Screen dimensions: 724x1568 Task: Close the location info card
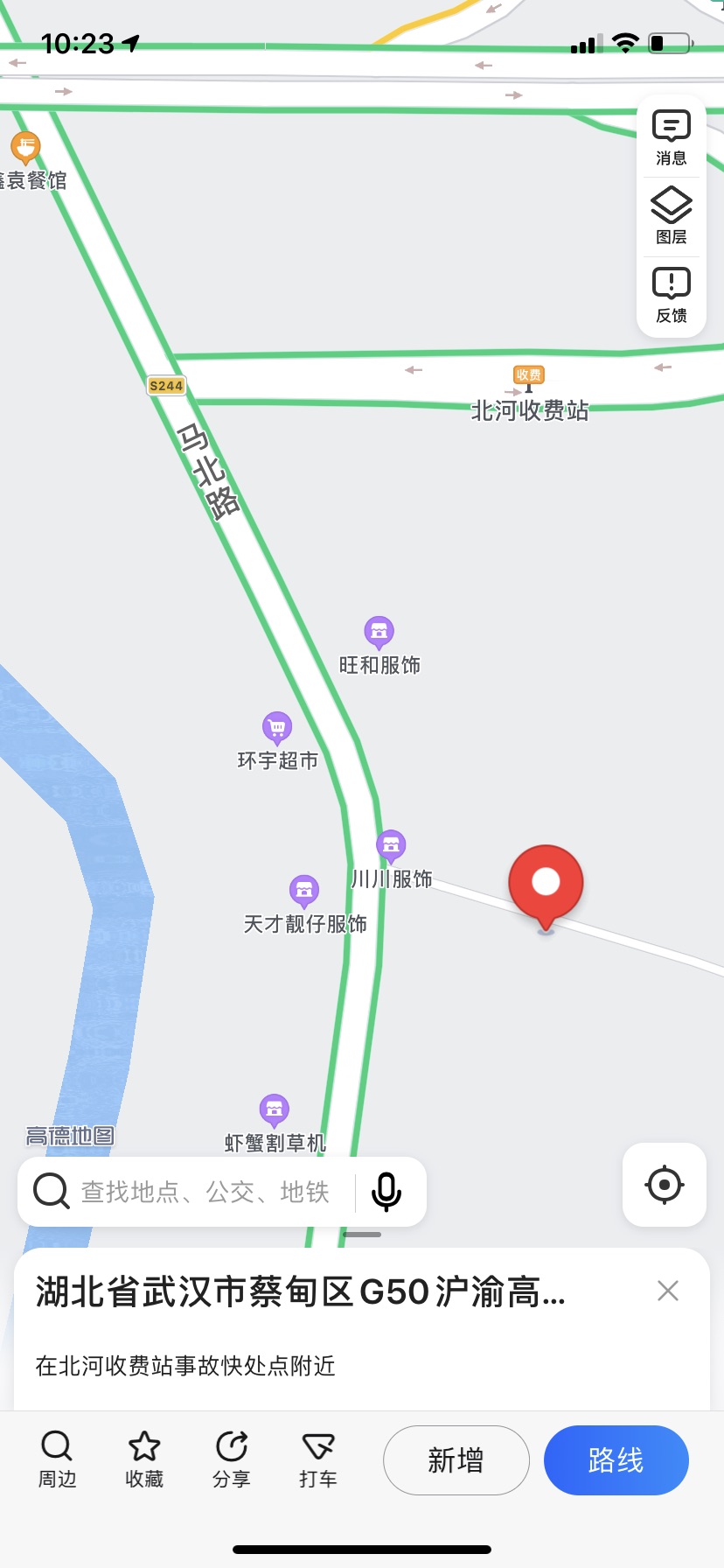668,1291
